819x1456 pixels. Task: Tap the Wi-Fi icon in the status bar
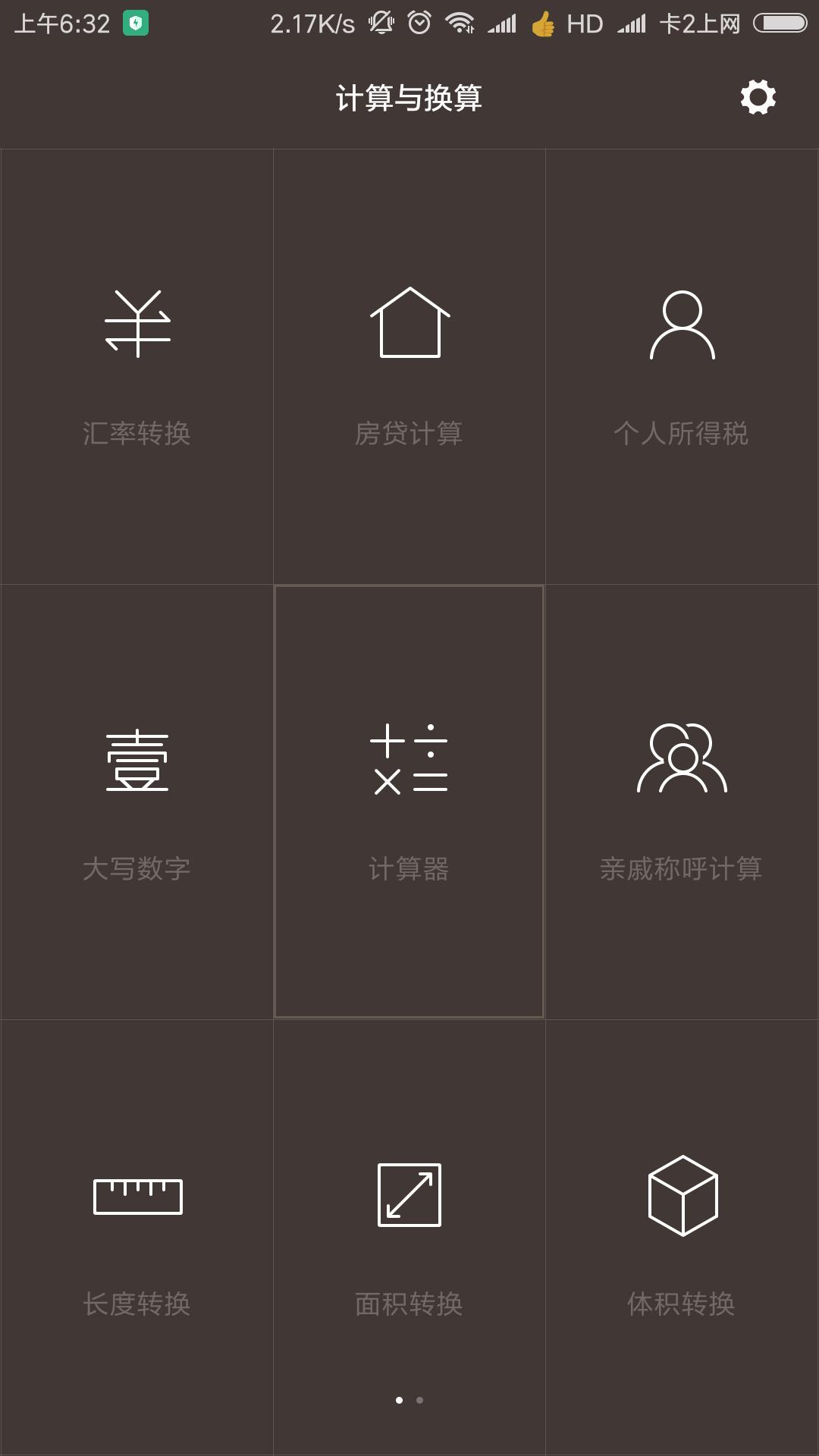click(460, 23)
